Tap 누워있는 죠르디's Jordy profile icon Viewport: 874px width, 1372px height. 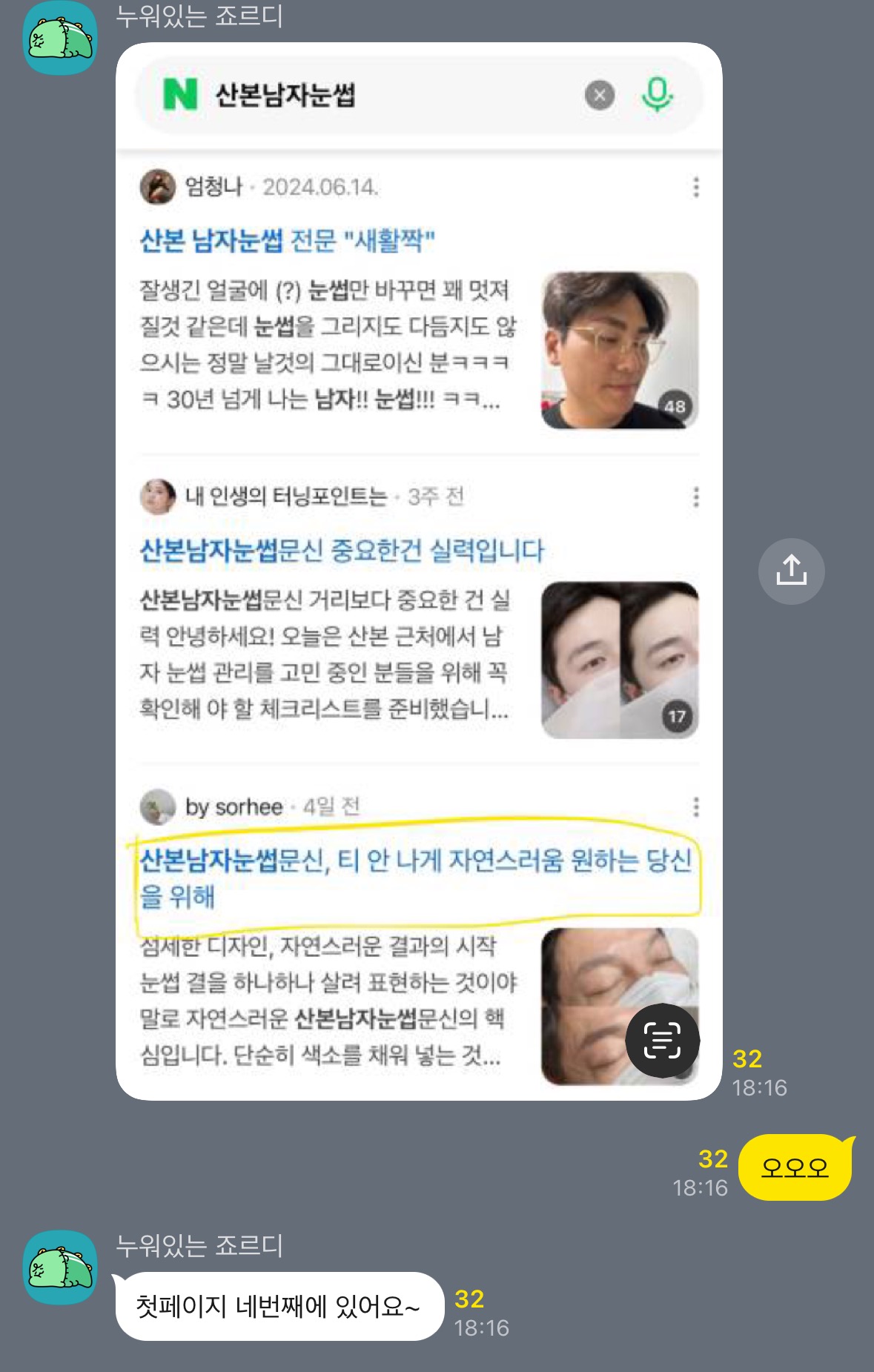[x=59, y=36]
